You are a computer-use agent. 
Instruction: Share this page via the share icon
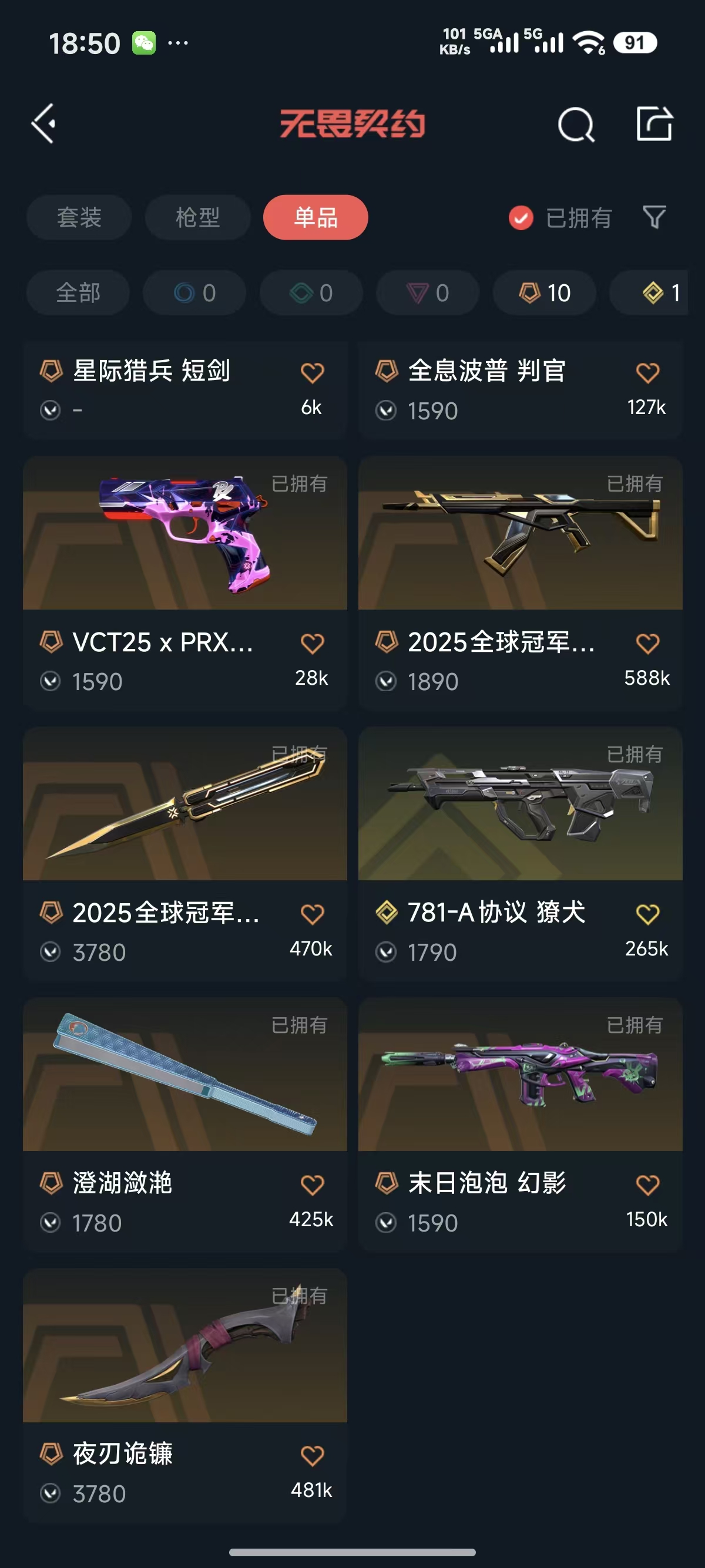pos(654,124)
